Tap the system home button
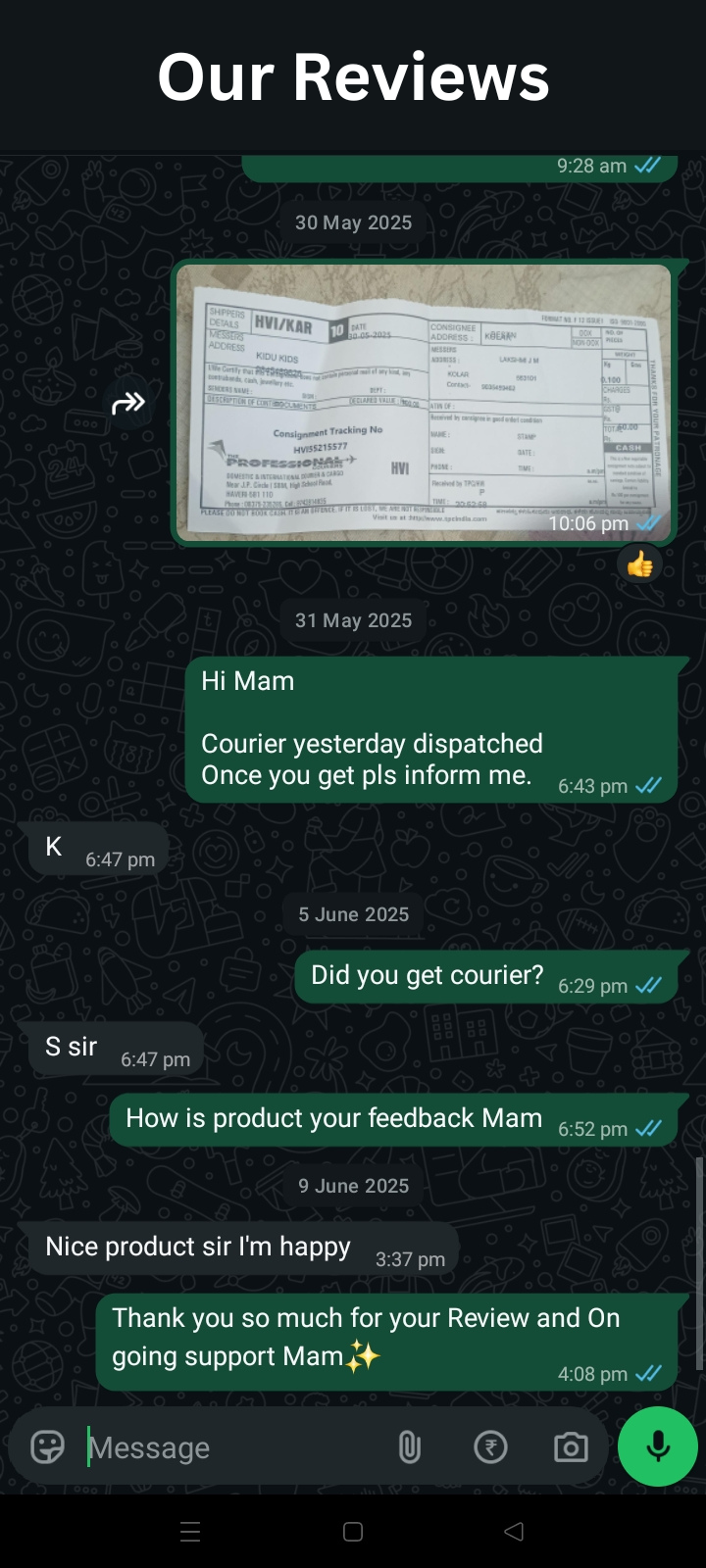Screen dimensions: 706x1568 pos(353,1532)
